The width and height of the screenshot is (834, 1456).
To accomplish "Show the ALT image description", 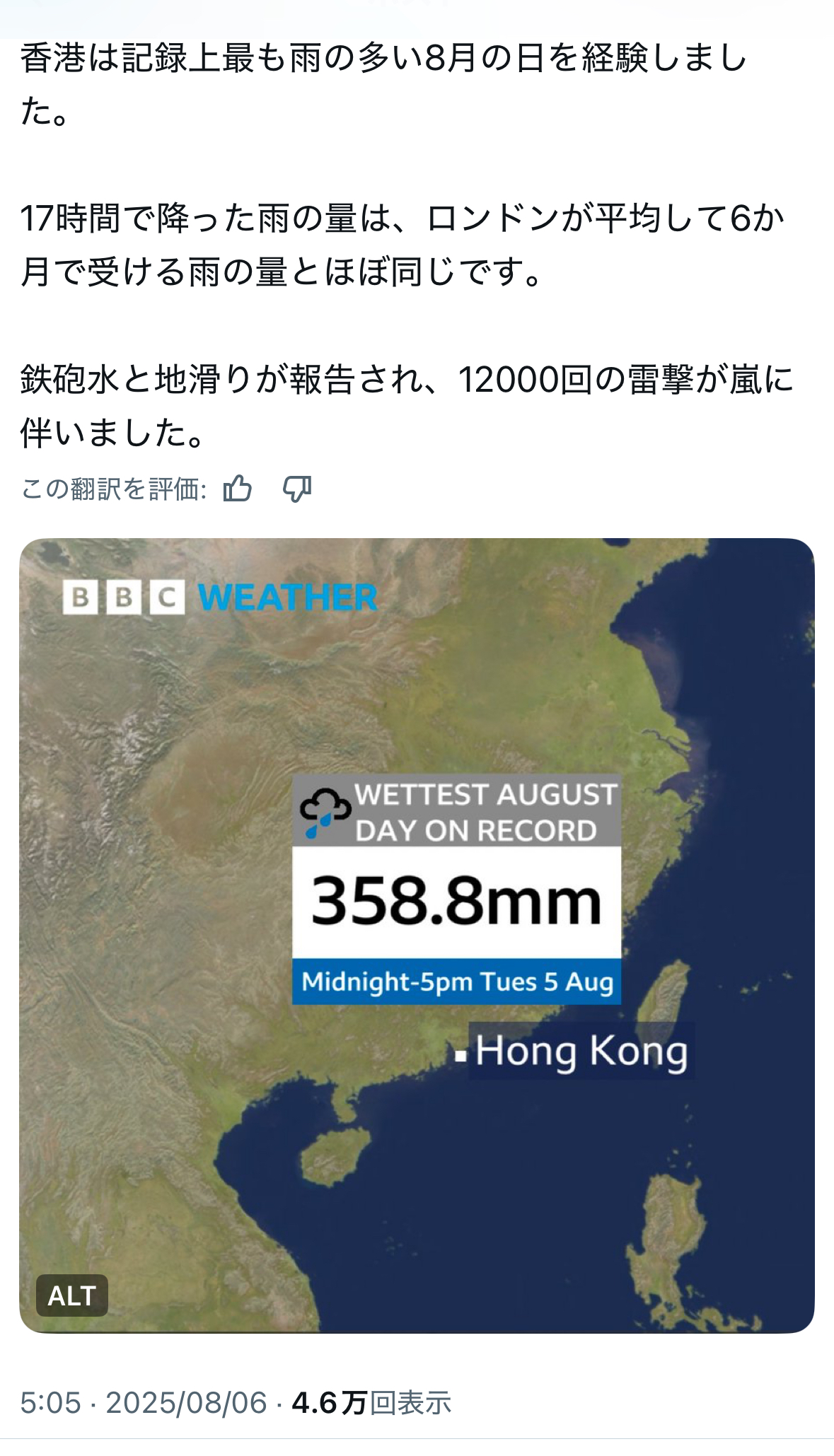I will tap(71, 1295).
